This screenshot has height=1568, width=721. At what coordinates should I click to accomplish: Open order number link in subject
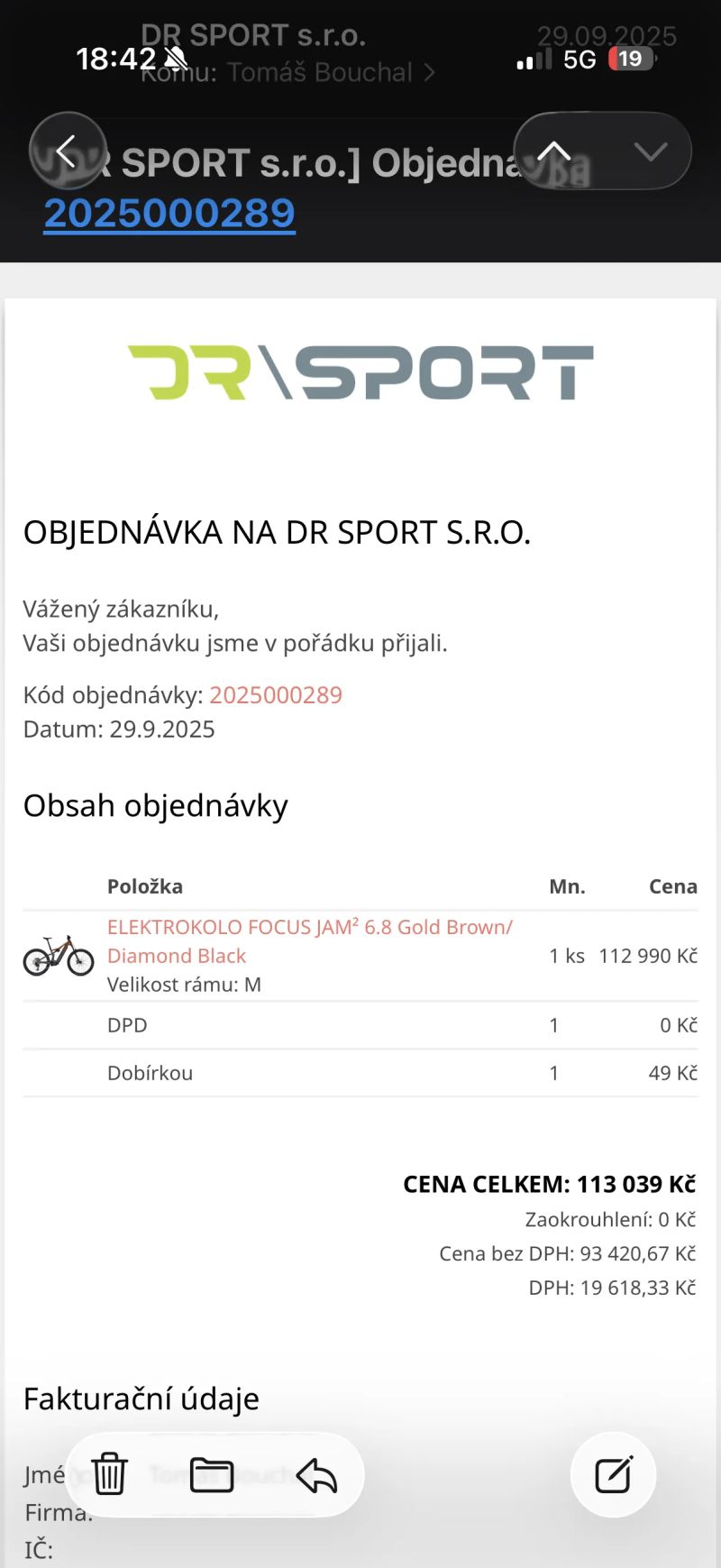pos(169,214)
